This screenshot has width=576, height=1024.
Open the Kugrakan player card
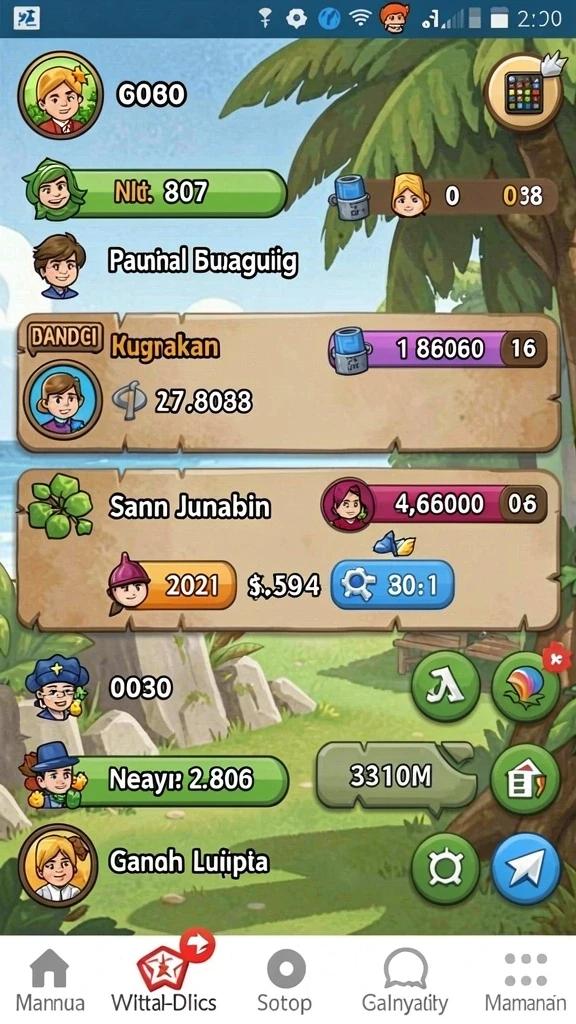point(288,383)
